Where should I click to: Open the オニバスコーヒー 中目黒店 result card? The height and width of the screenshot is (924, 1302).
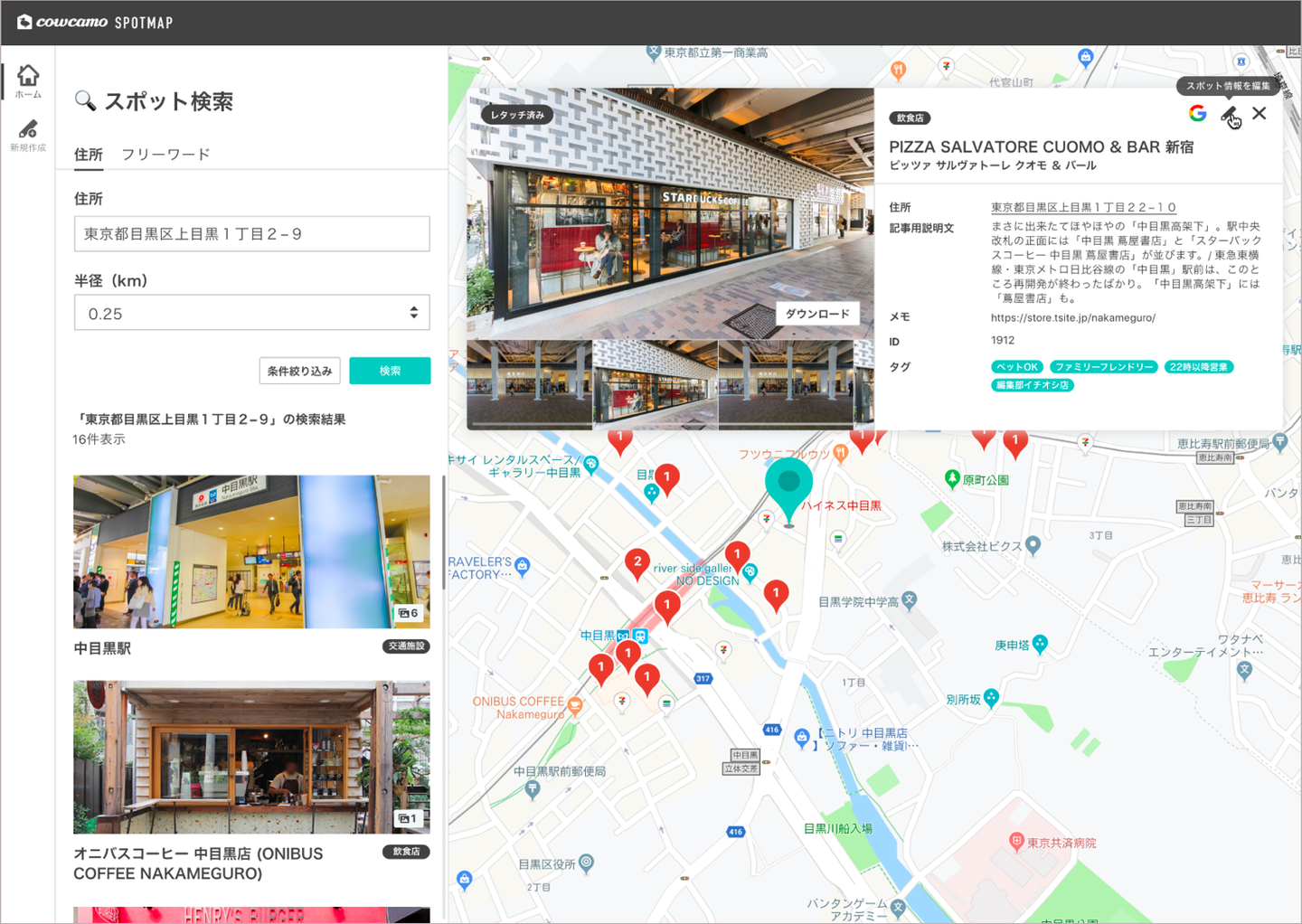(x=251, y=758)
